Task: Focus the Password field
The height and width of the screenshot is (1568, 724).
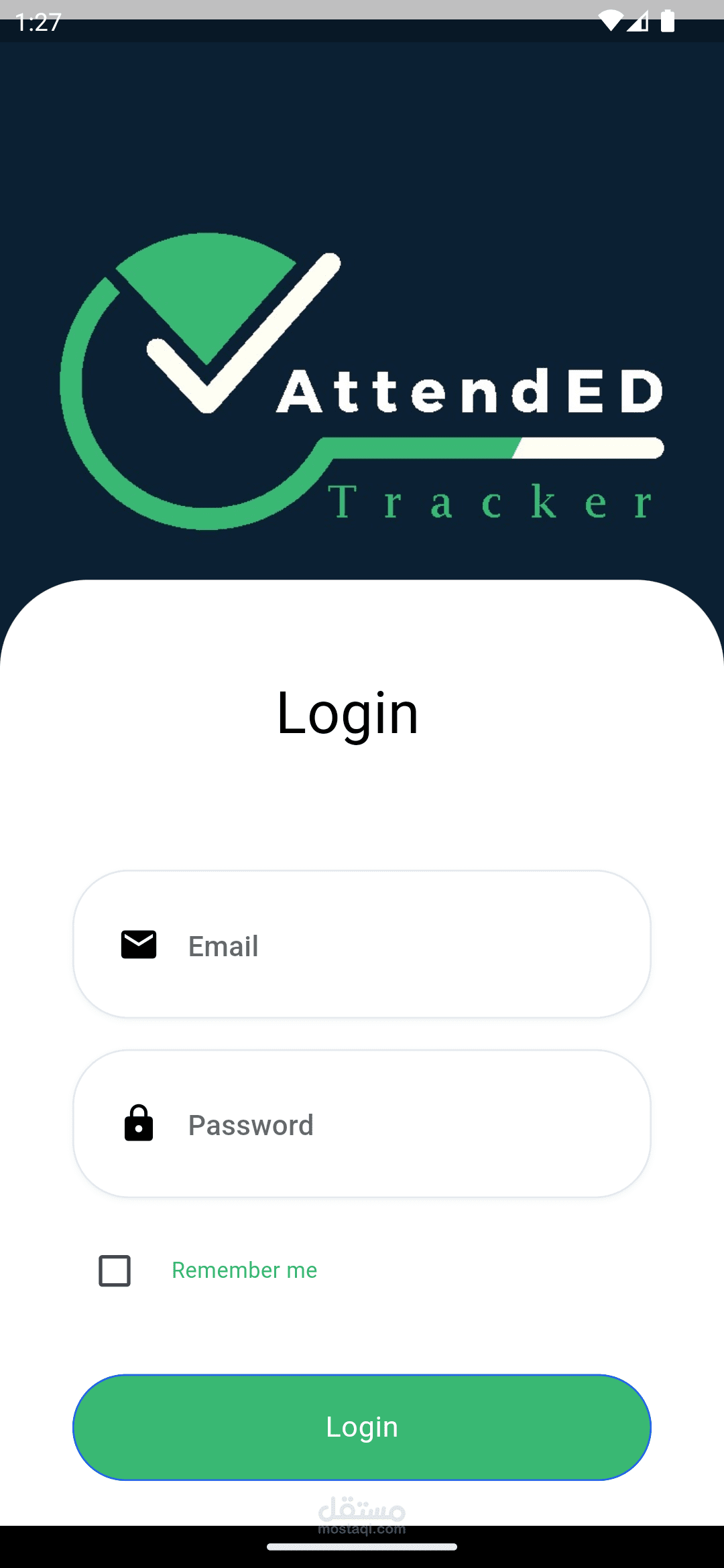Action: click(362, 1124)
